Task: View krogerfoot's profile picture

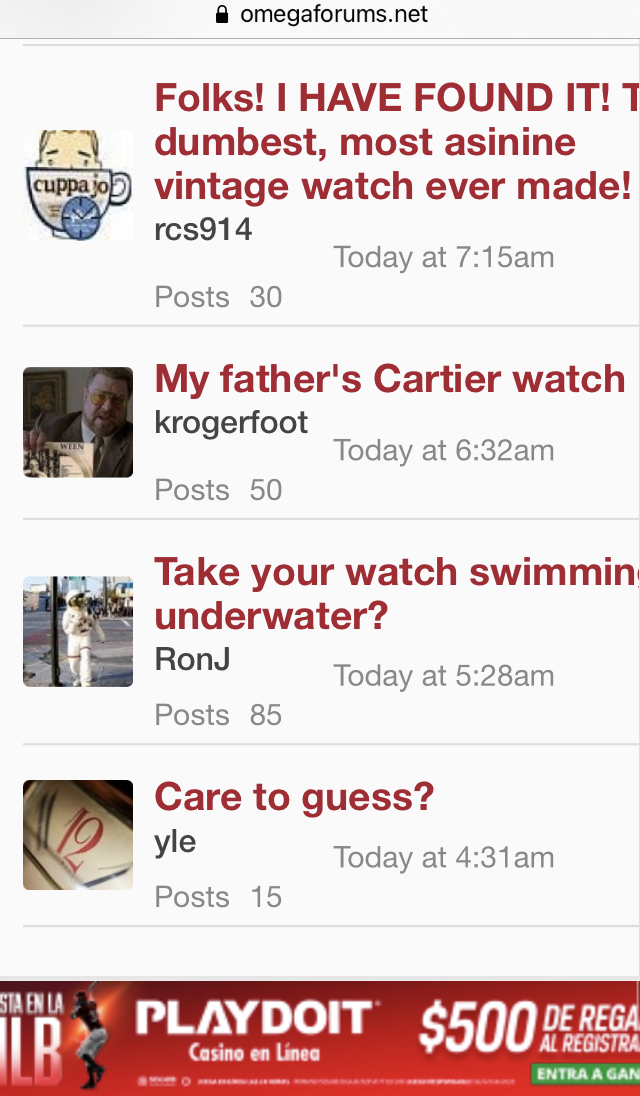Action: 78,422
